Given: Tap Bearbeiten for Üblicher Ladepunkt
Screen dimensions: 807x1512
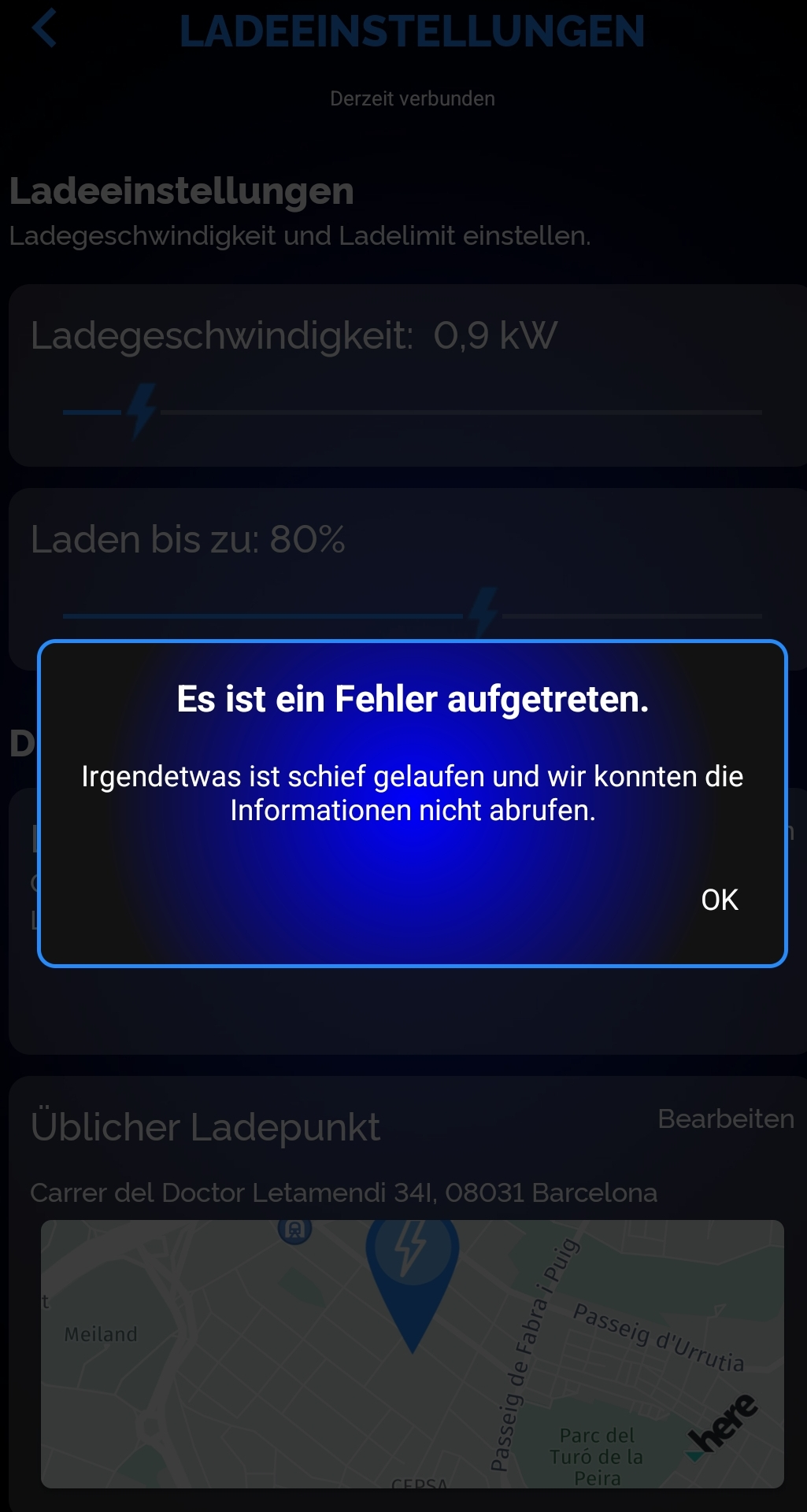Looking at the screenshot, I should (725, 1118).
